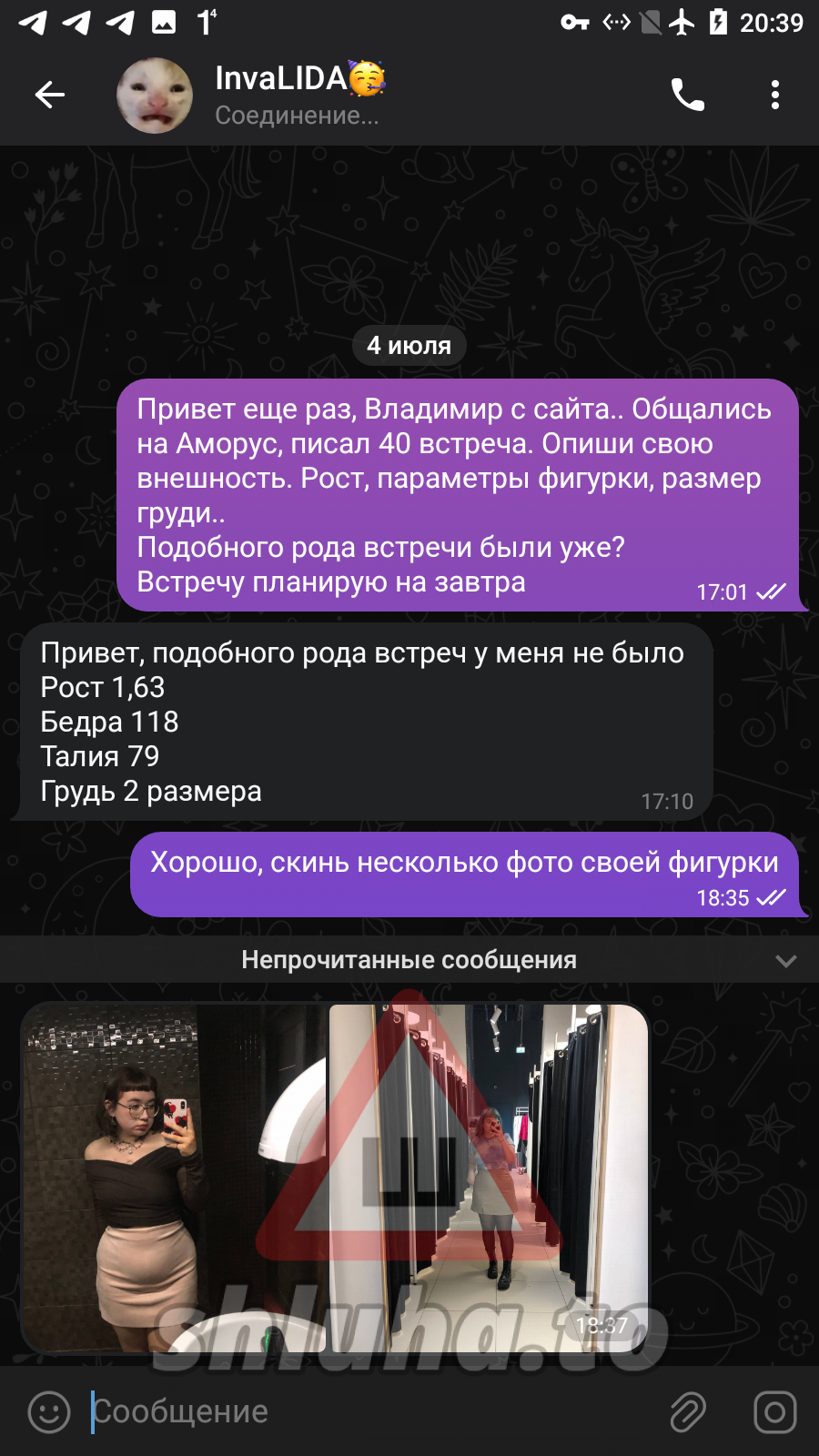The image size is (819, 1456).
Task: Focus the Сообщение message field
Action: click(364, 1412)
